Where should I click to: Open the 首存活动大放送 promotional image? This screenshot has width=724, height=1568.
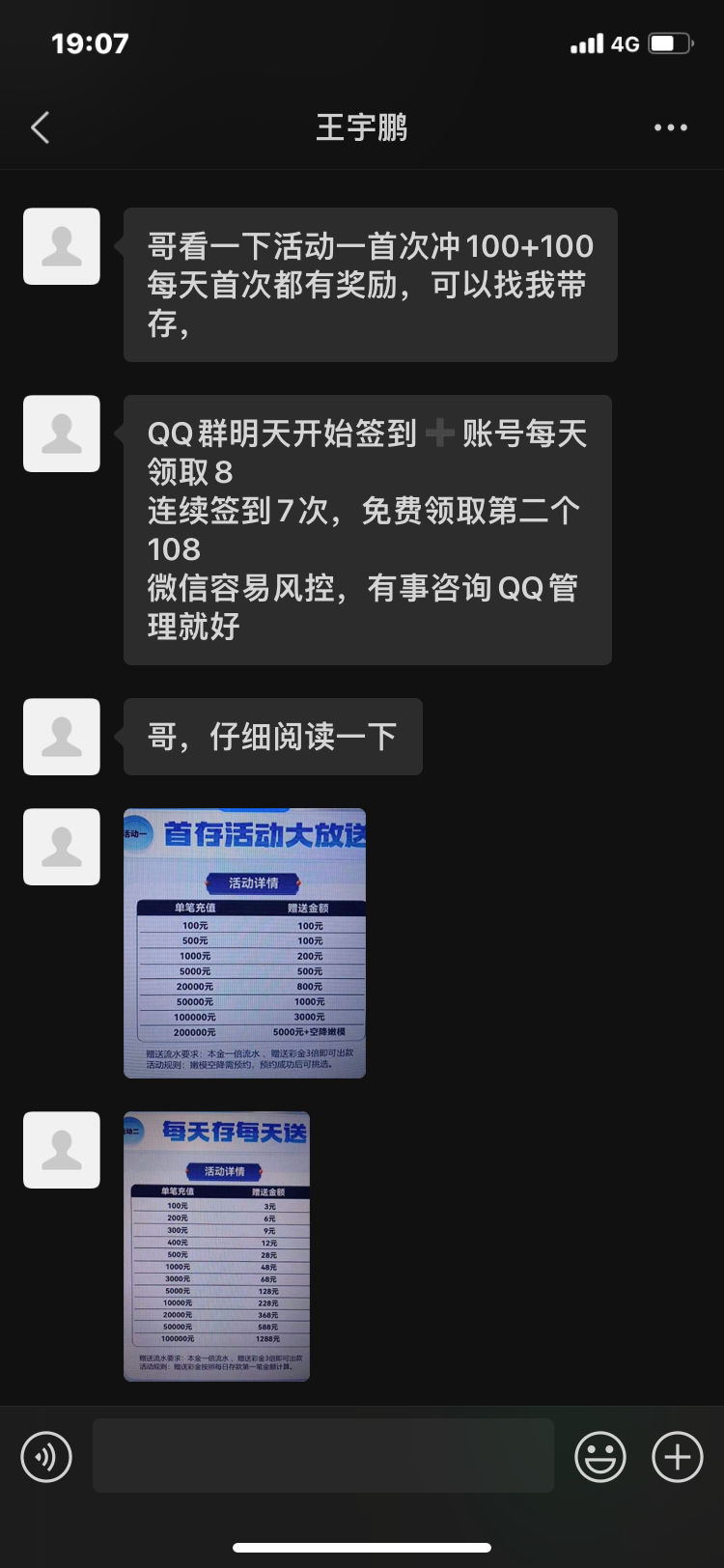243,941
